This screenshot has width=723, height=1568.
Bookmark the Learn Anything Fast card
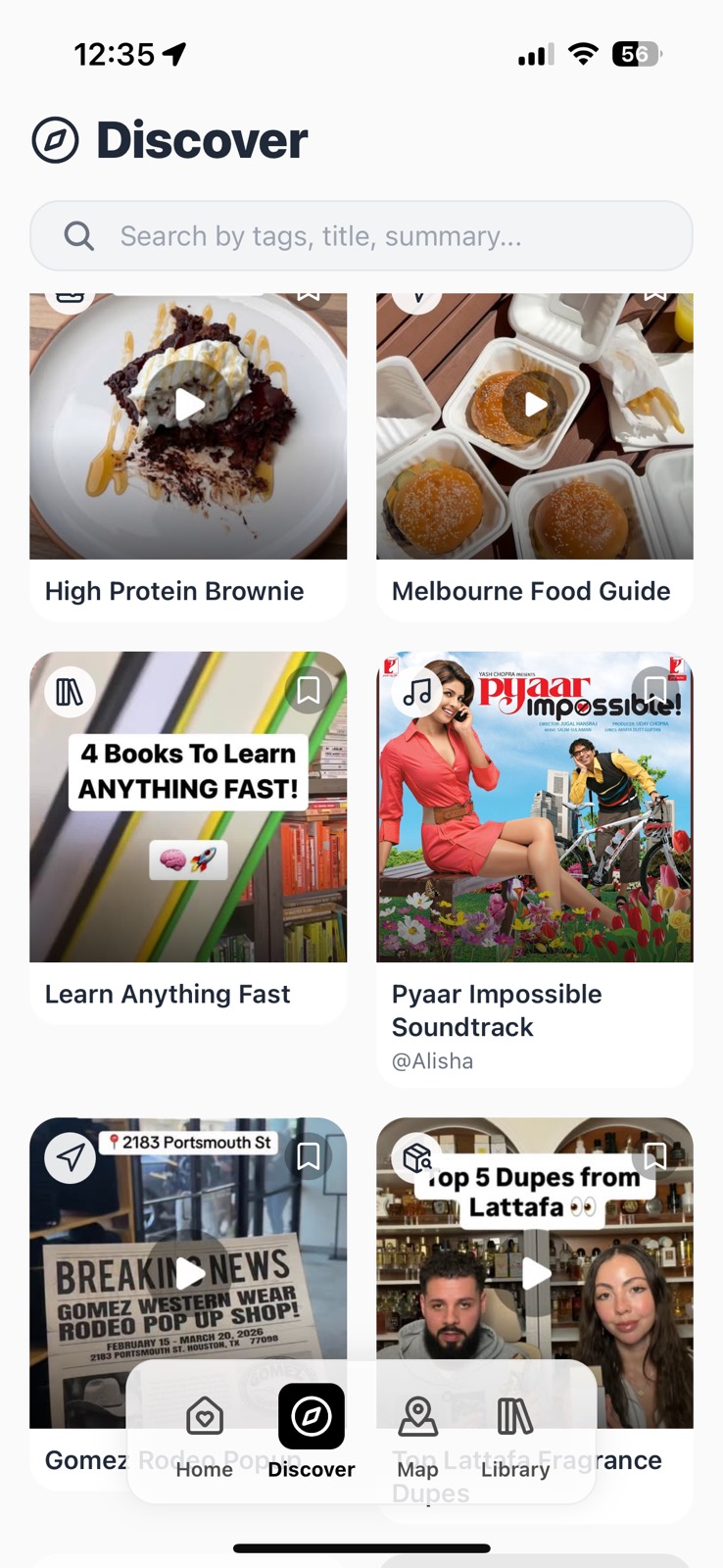pos(309,691)
